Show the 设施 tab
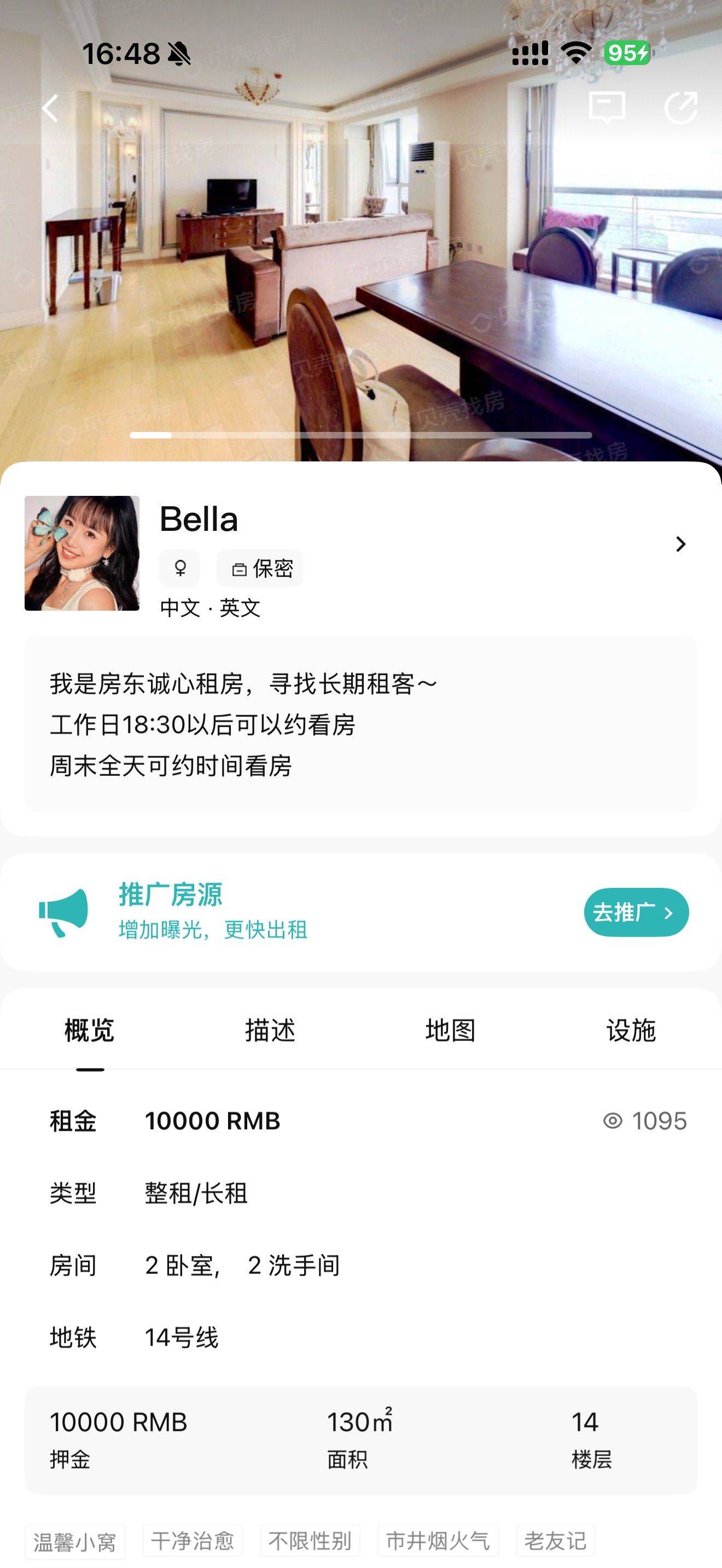This screenshot has width=722, height=1568. (631, 1031)
